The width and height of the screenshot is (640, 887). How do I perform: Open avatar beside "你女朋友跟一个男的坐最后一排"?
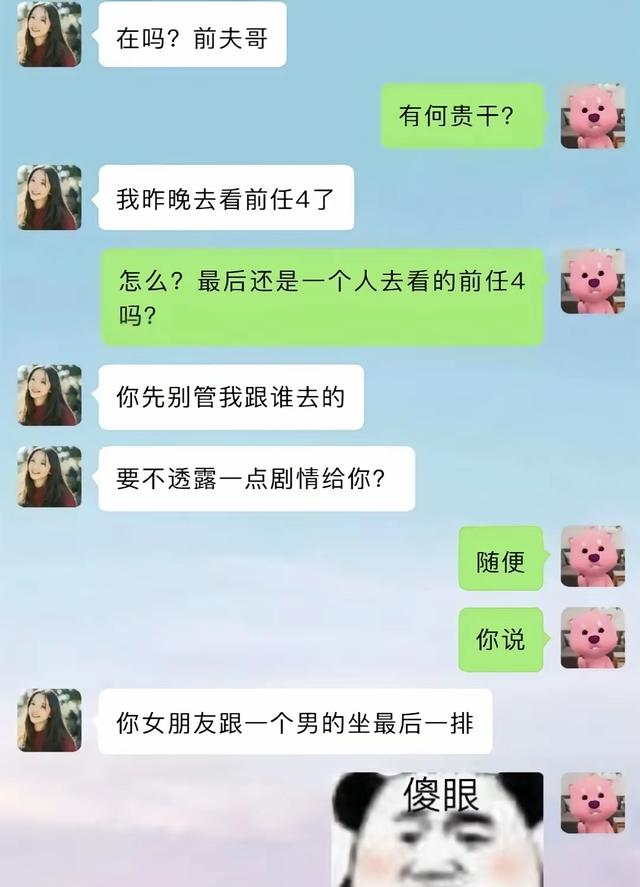(49, 720)
